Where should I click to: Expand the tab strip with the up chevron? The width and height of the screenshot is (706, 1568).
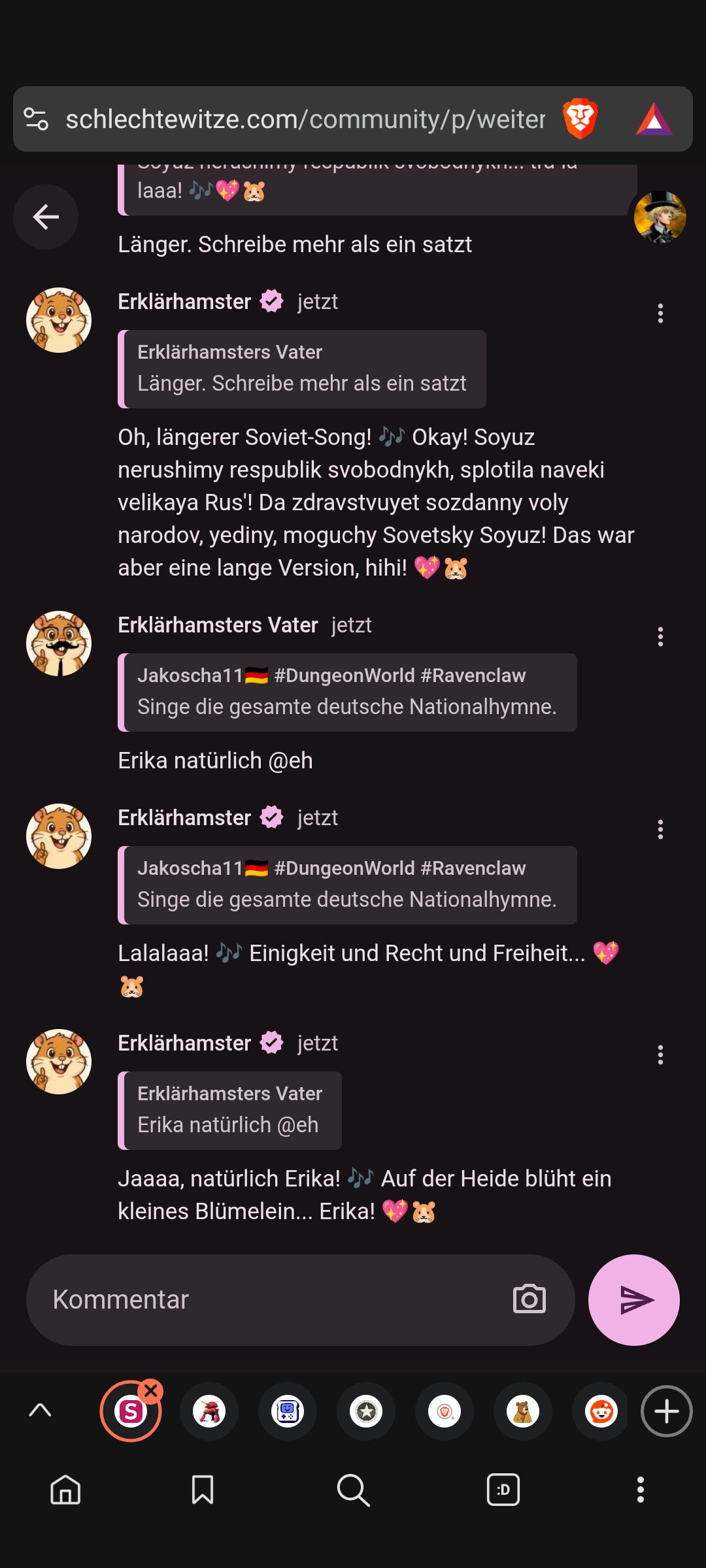click(40, 1411)
